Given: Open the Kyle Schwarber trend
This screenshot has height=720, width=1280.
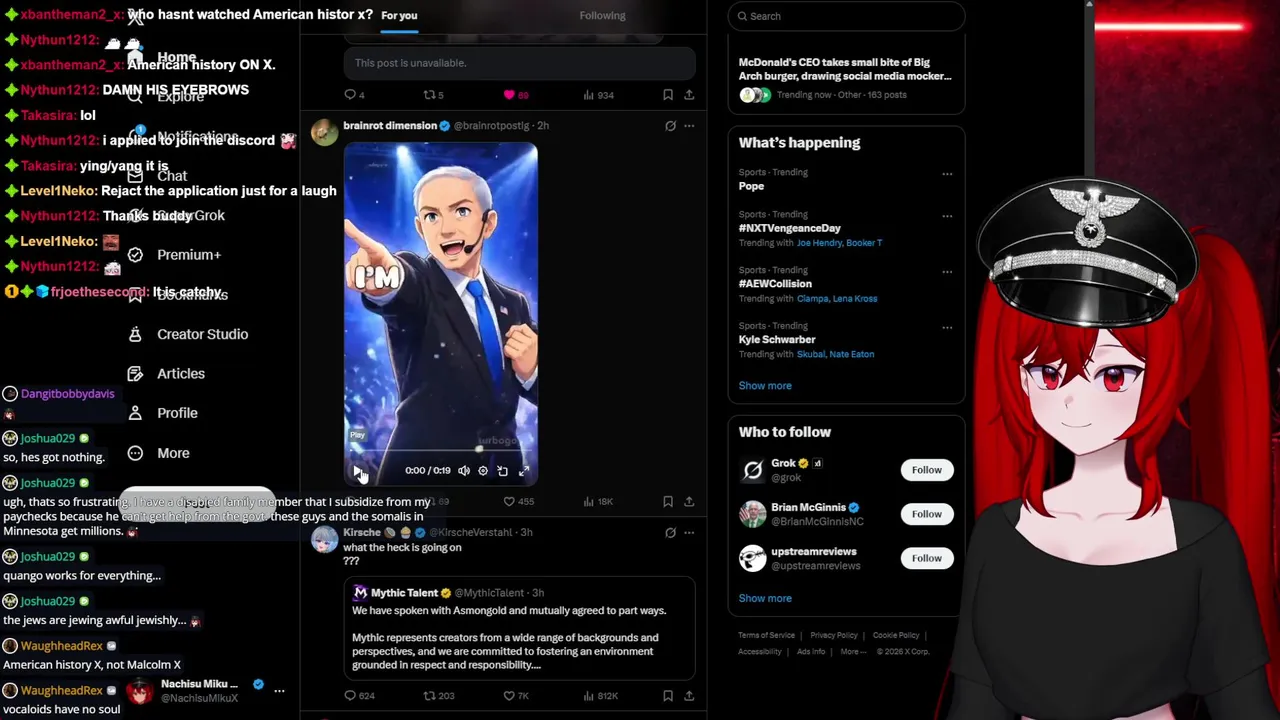Looking at the screenshot, I should point(777,340).
